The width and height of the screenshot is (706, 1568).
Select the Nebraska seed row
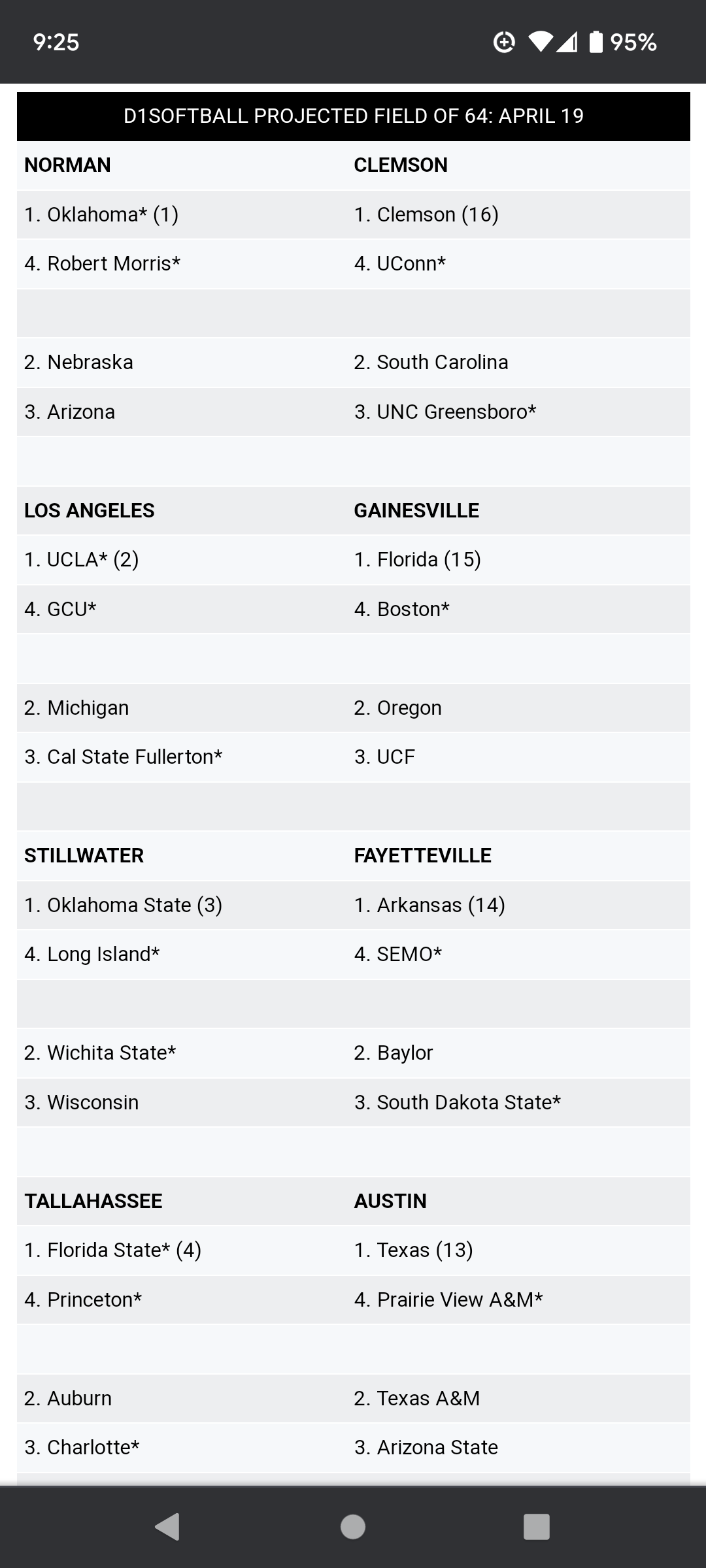pos(78,362)
